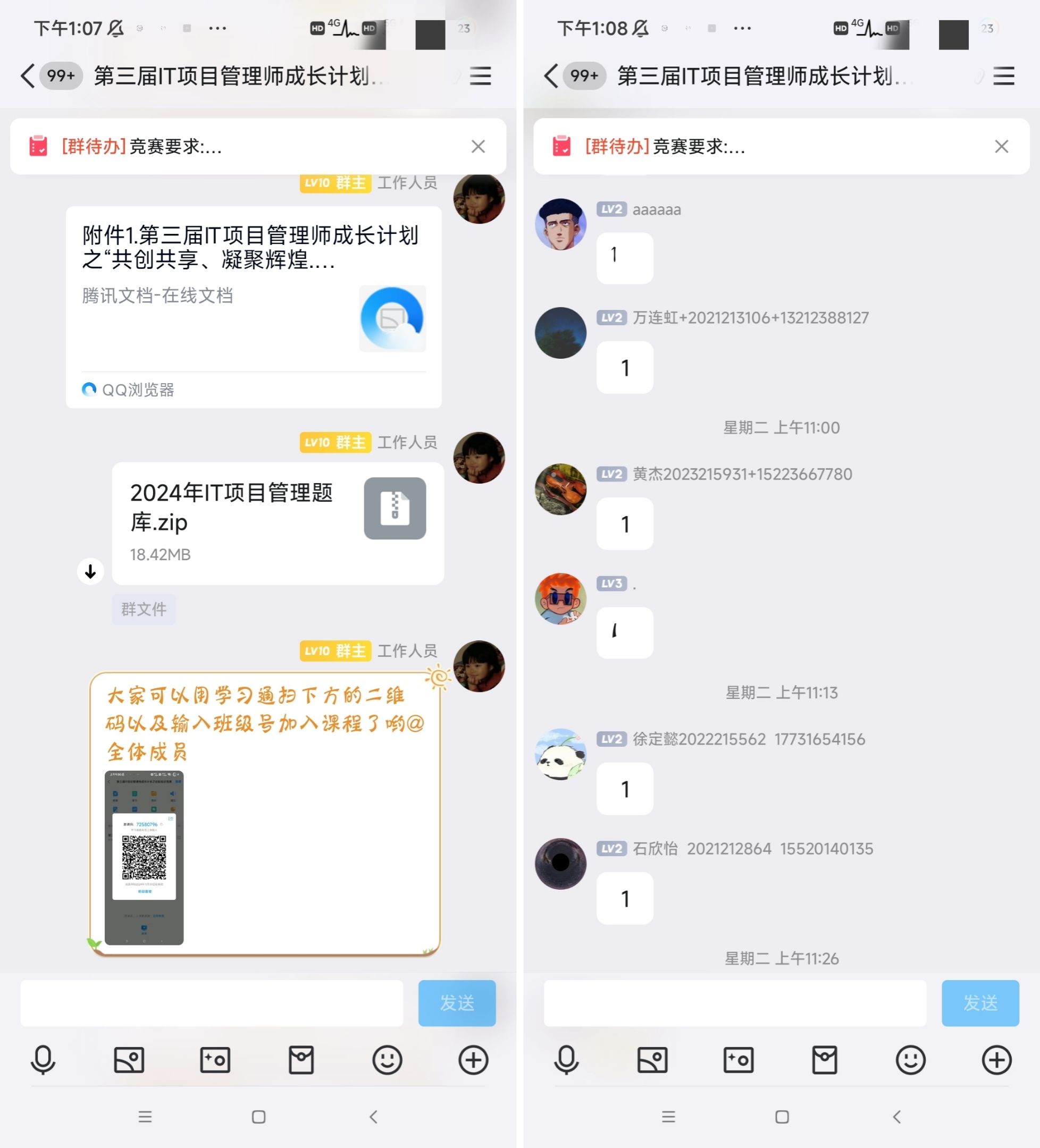Dismiss the 群待办 banner above the doc card
1040x1148 pixels.
pyautogui.click(x=478, y=146)
